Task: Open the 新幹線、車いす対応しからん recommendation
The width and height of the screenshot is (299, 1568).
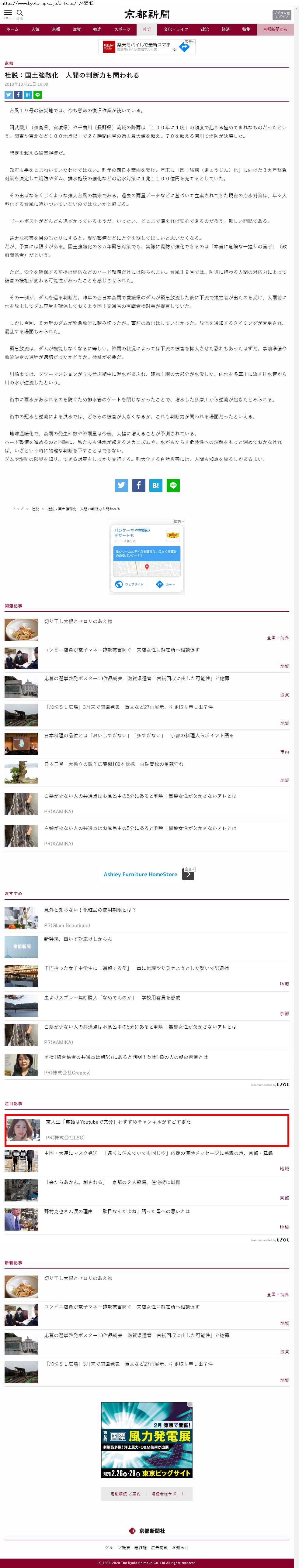Action: click(x=78, y=939)
